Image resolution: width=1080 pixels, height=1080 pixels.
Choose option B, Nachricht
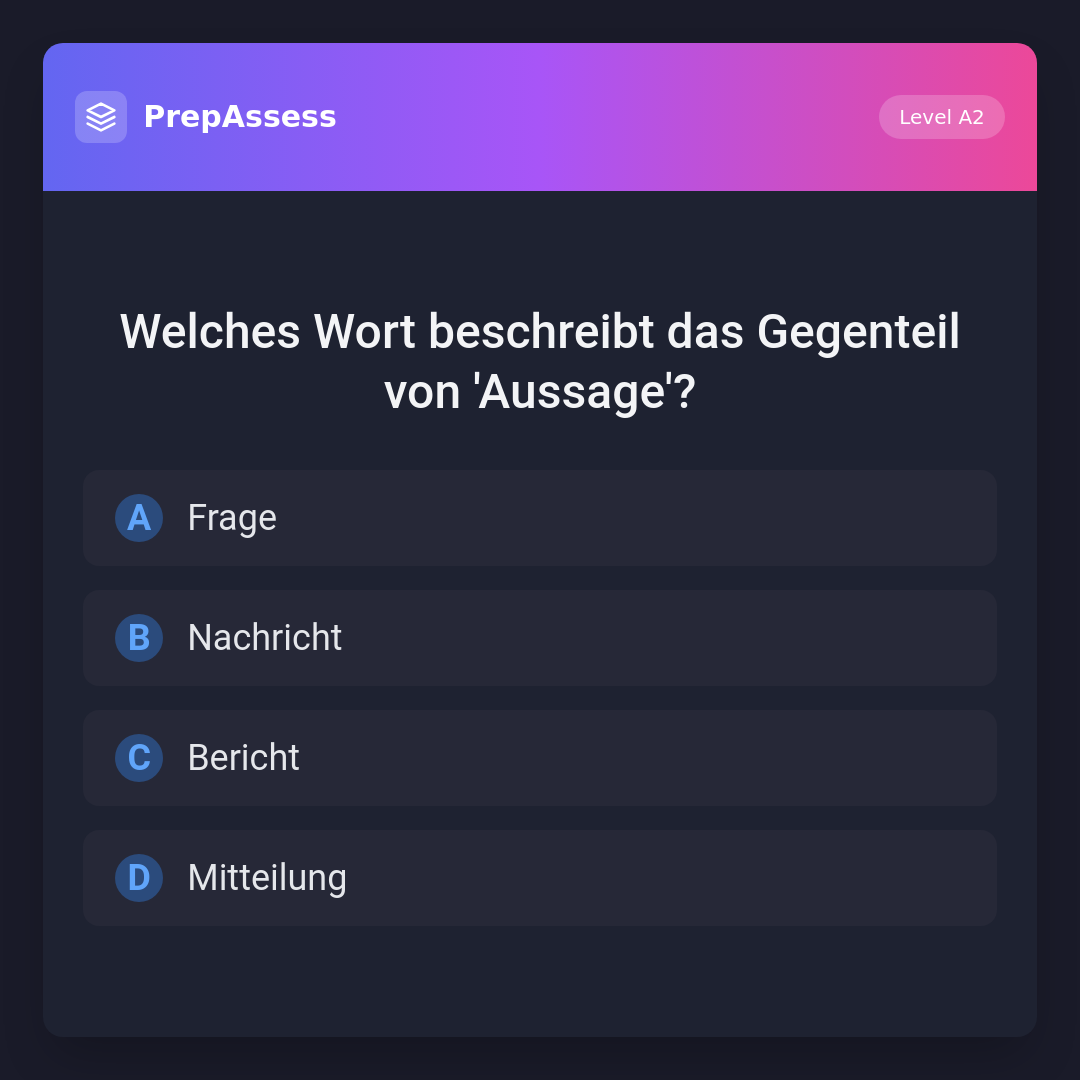pos(539,638)
